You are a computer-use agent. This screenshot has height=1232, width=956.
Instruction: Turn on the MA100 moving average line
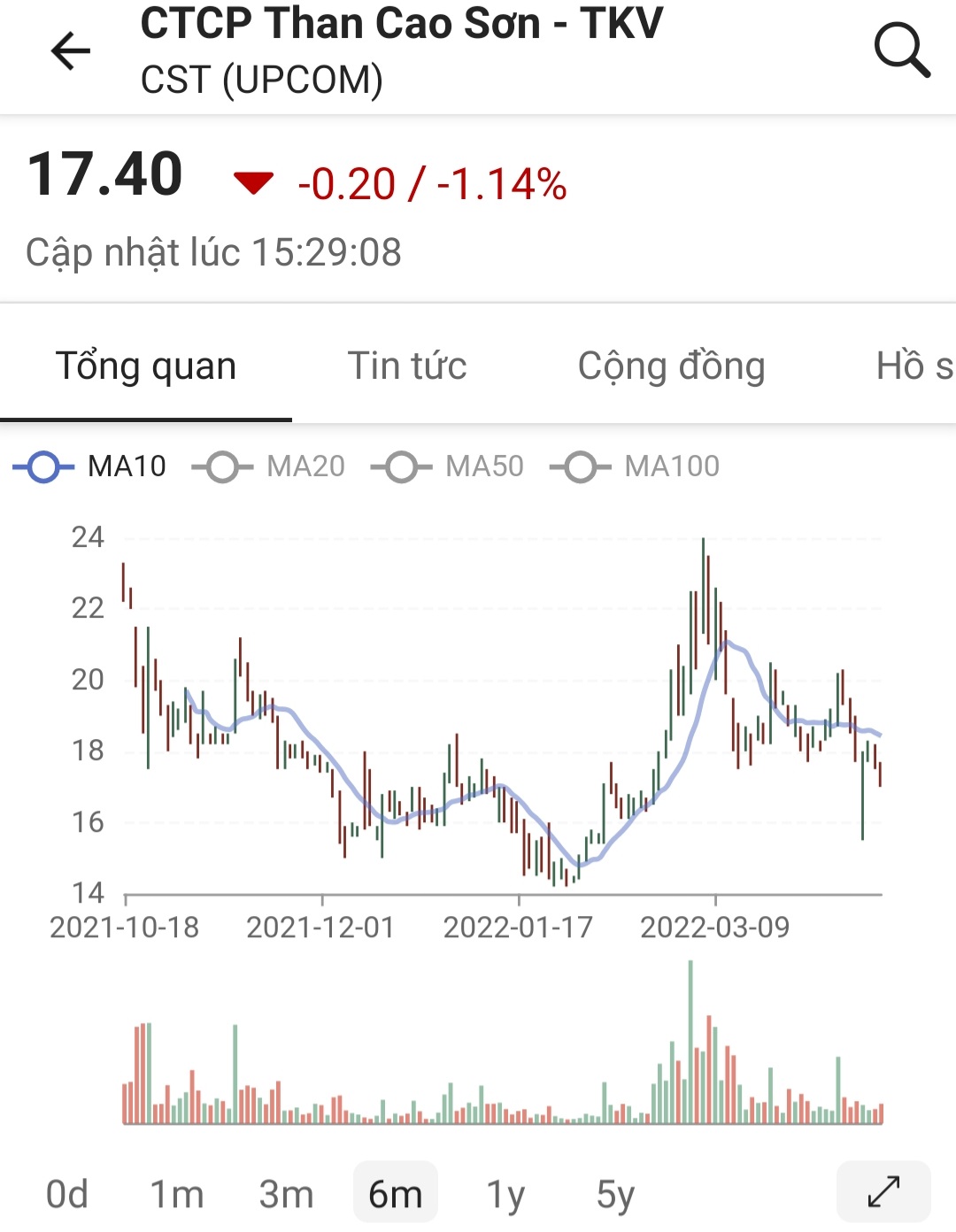click(x=636, y=466)
